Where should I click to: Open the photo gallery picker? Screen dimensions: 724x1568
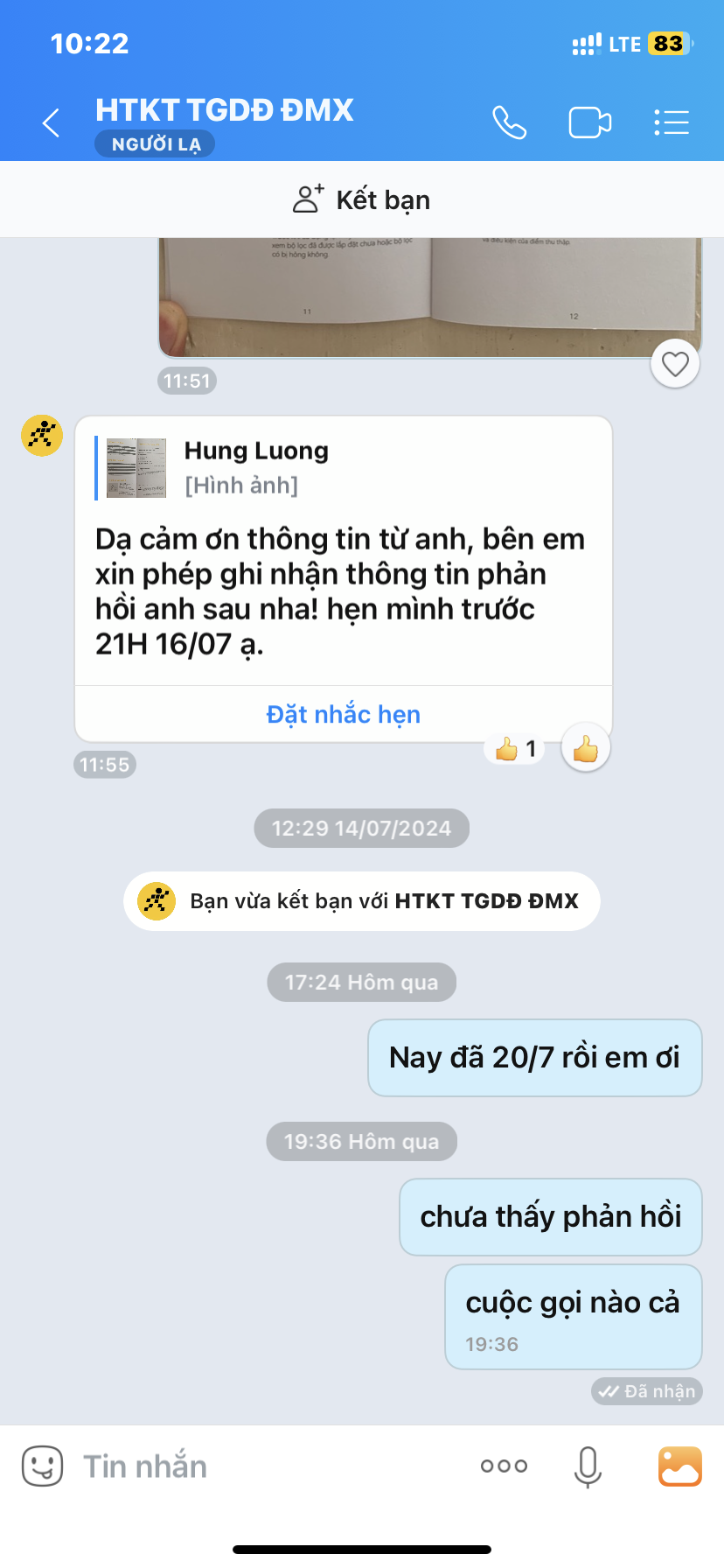[679, 1466]
